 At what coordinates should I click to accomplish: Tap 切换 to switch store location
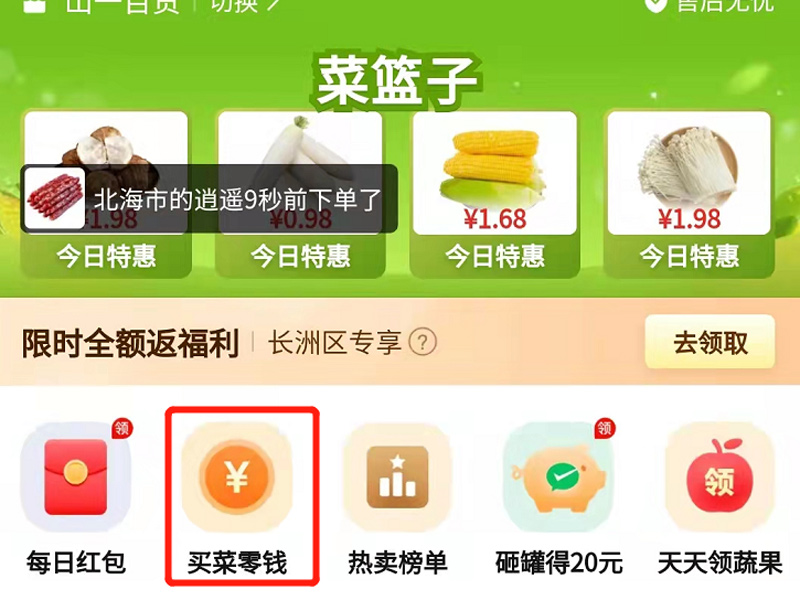[x=245, y=5]
